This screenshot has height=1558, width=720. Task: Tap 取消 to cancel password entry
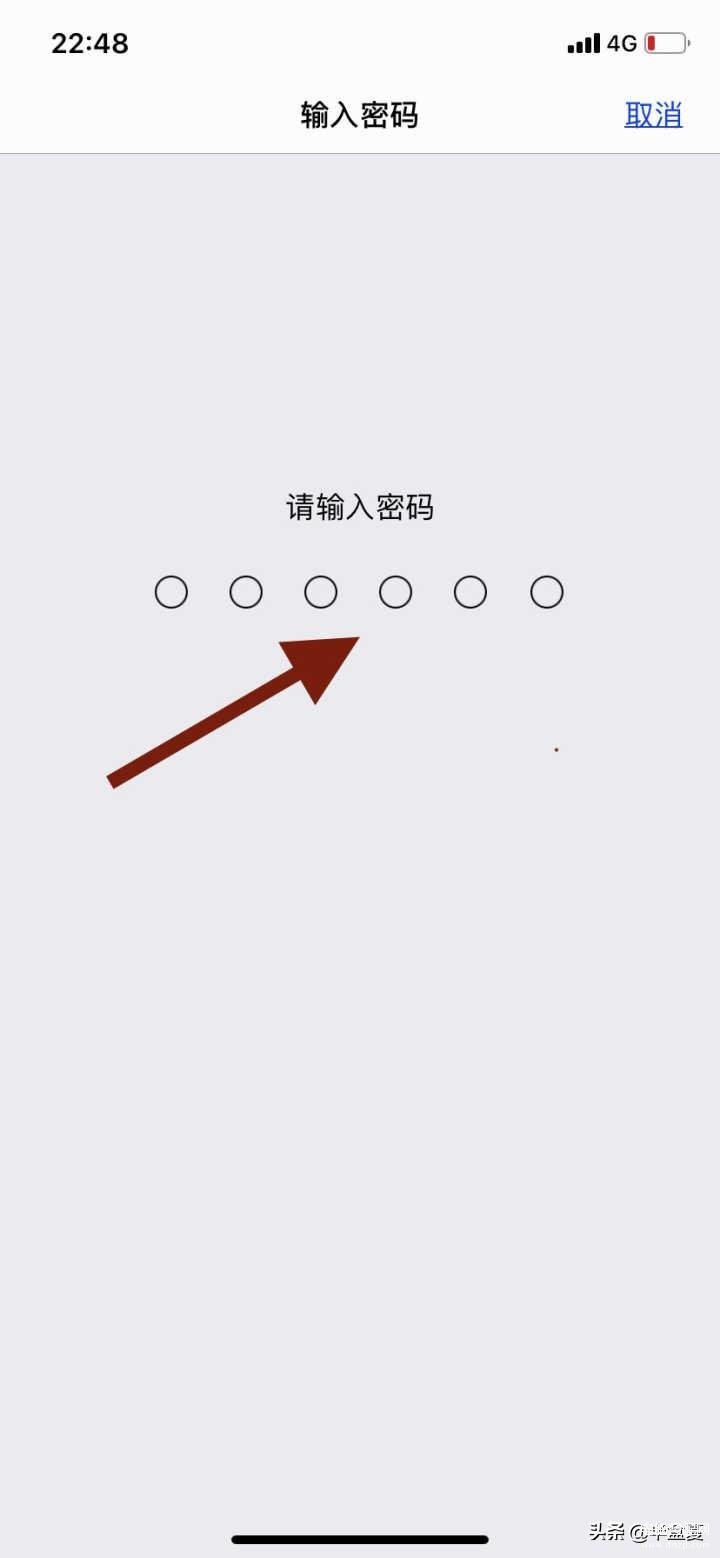click(653, 115)
